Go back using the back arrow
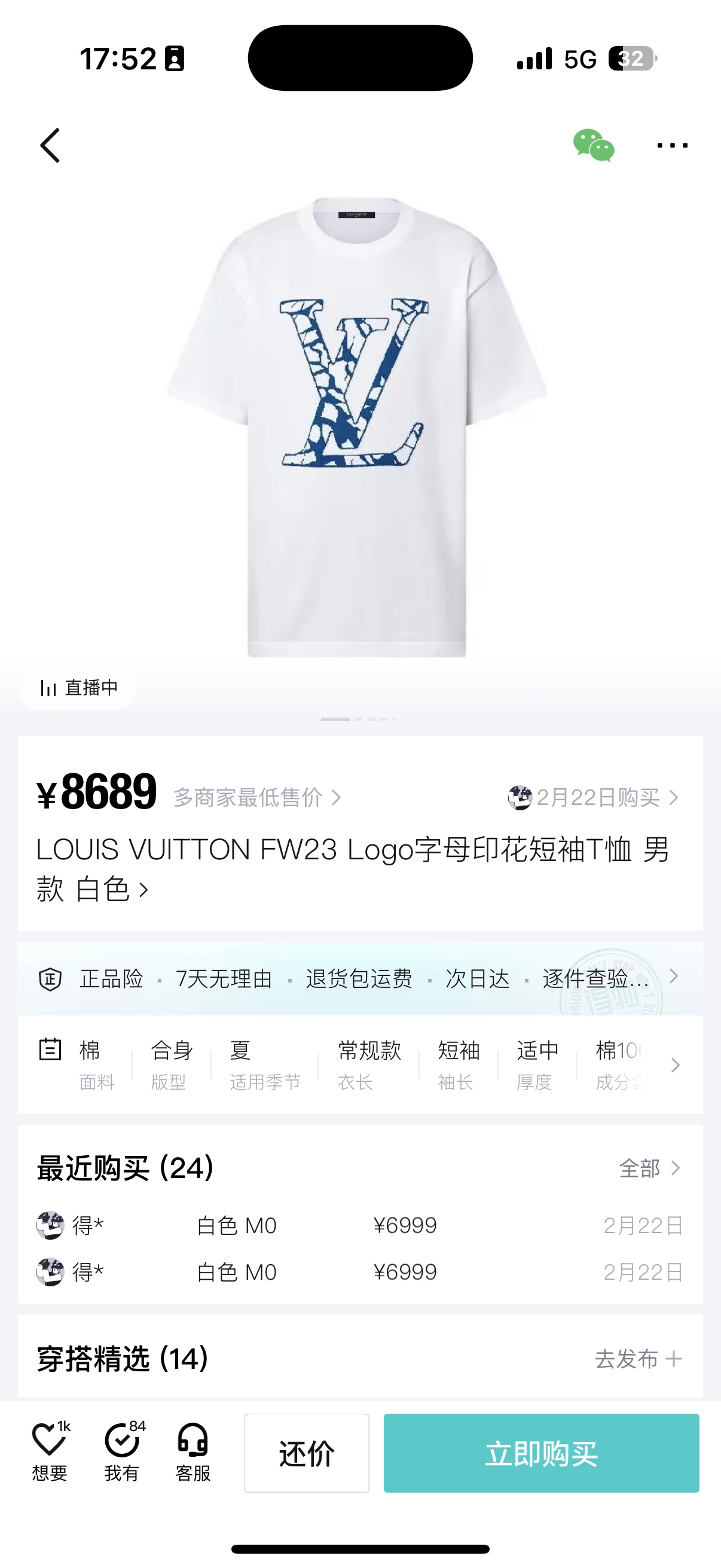This screenshot has height=1568, width=721. [x=50, y=145]
